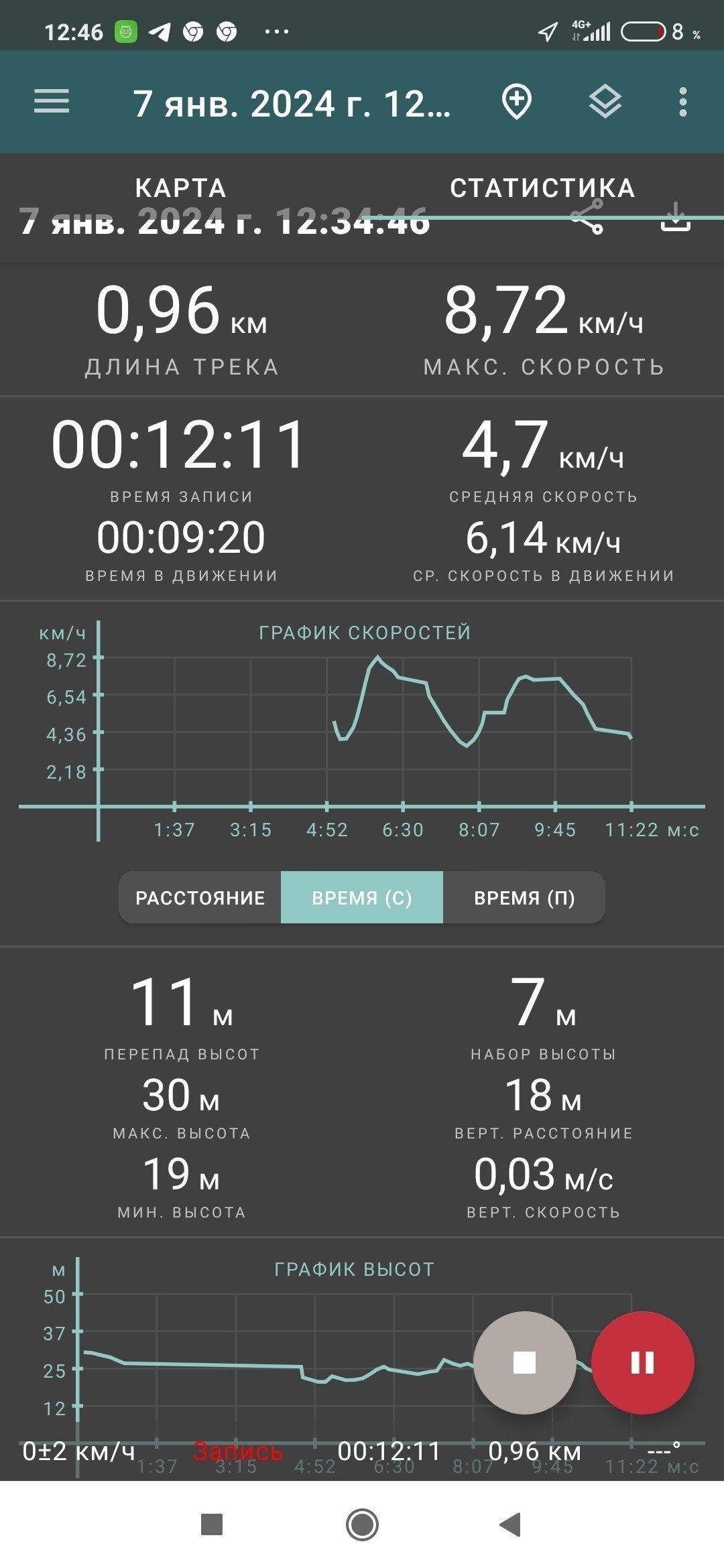Stop the track recording

coord(524,1362)
